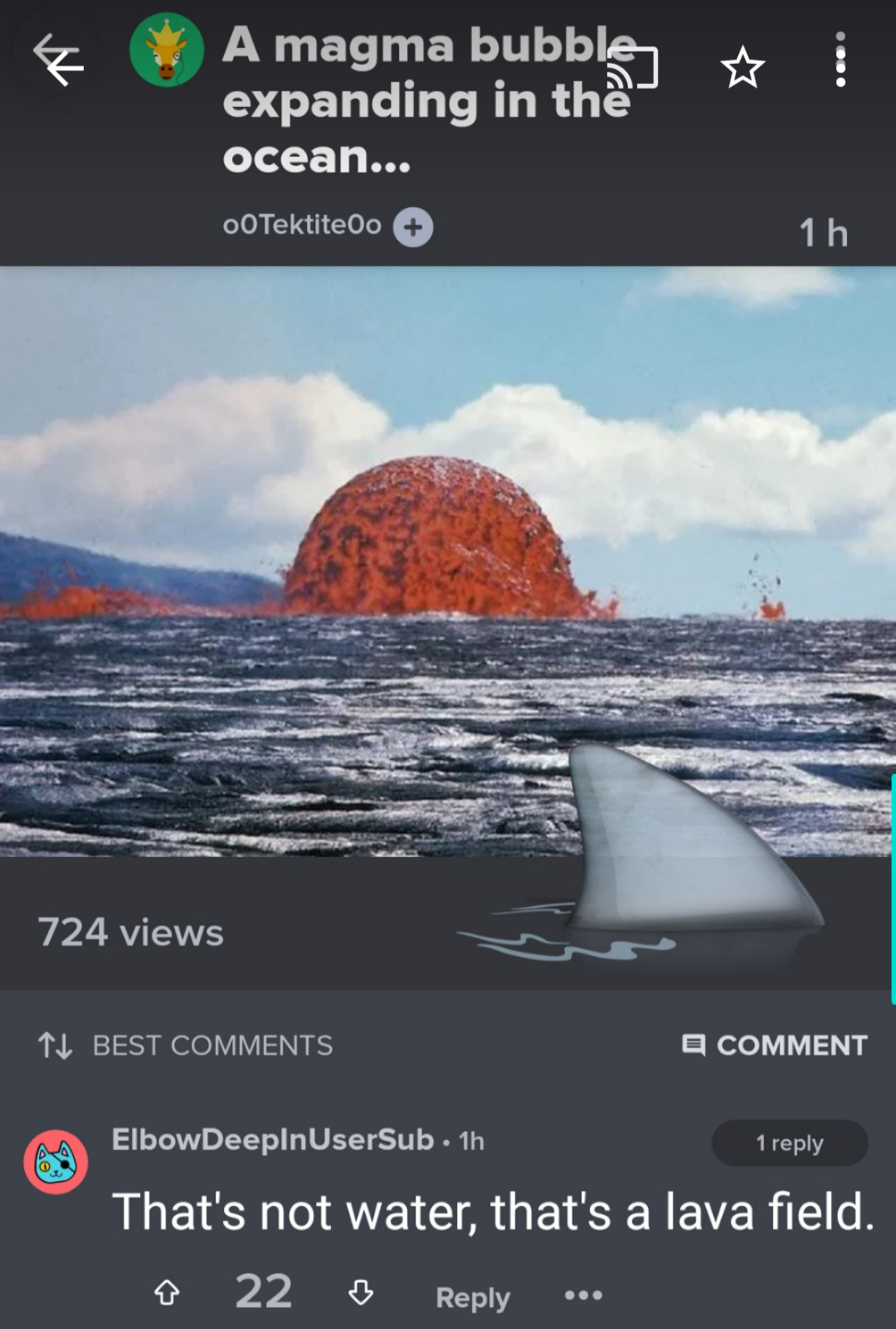Go back with the arrow icon

[59, 61]
